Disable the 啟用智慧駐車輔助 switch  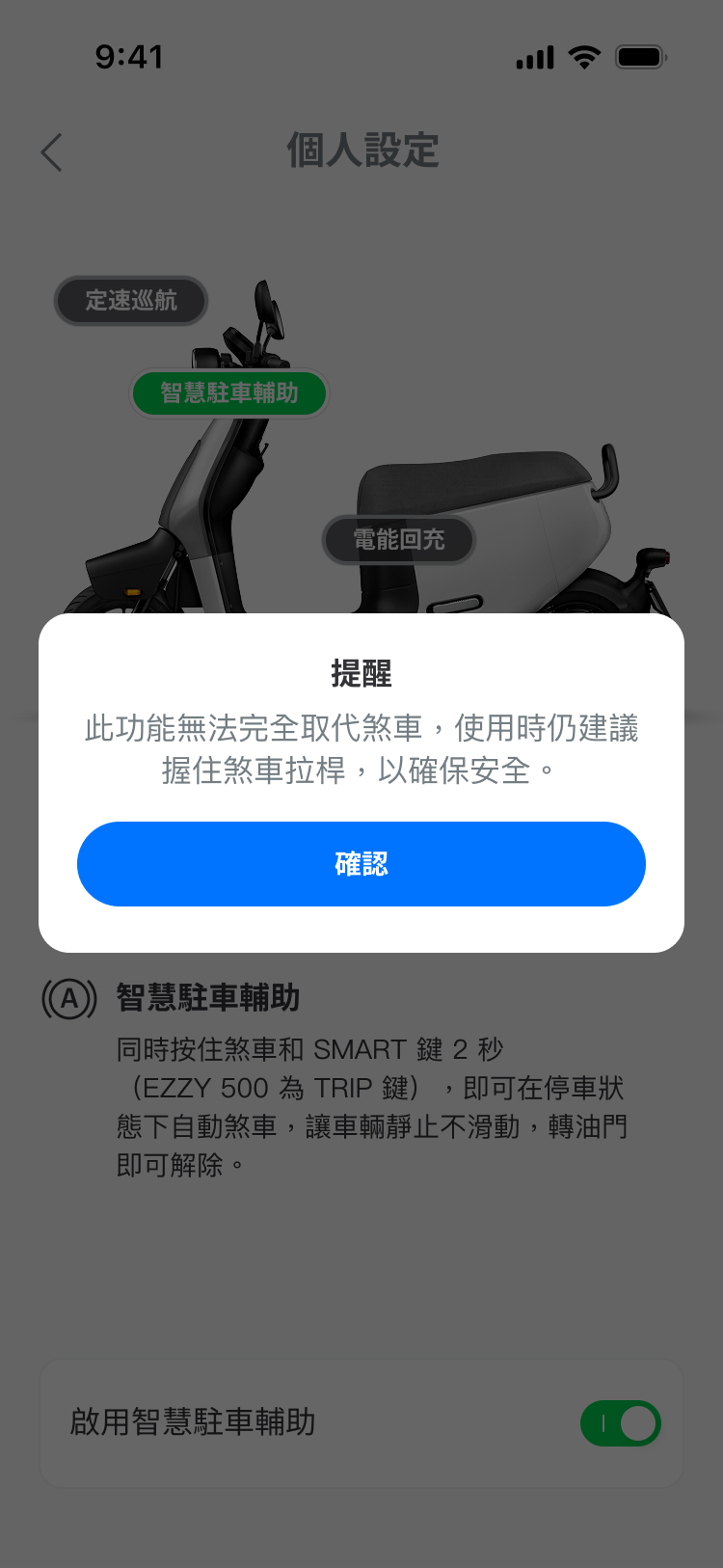[x=620, y=1423]
